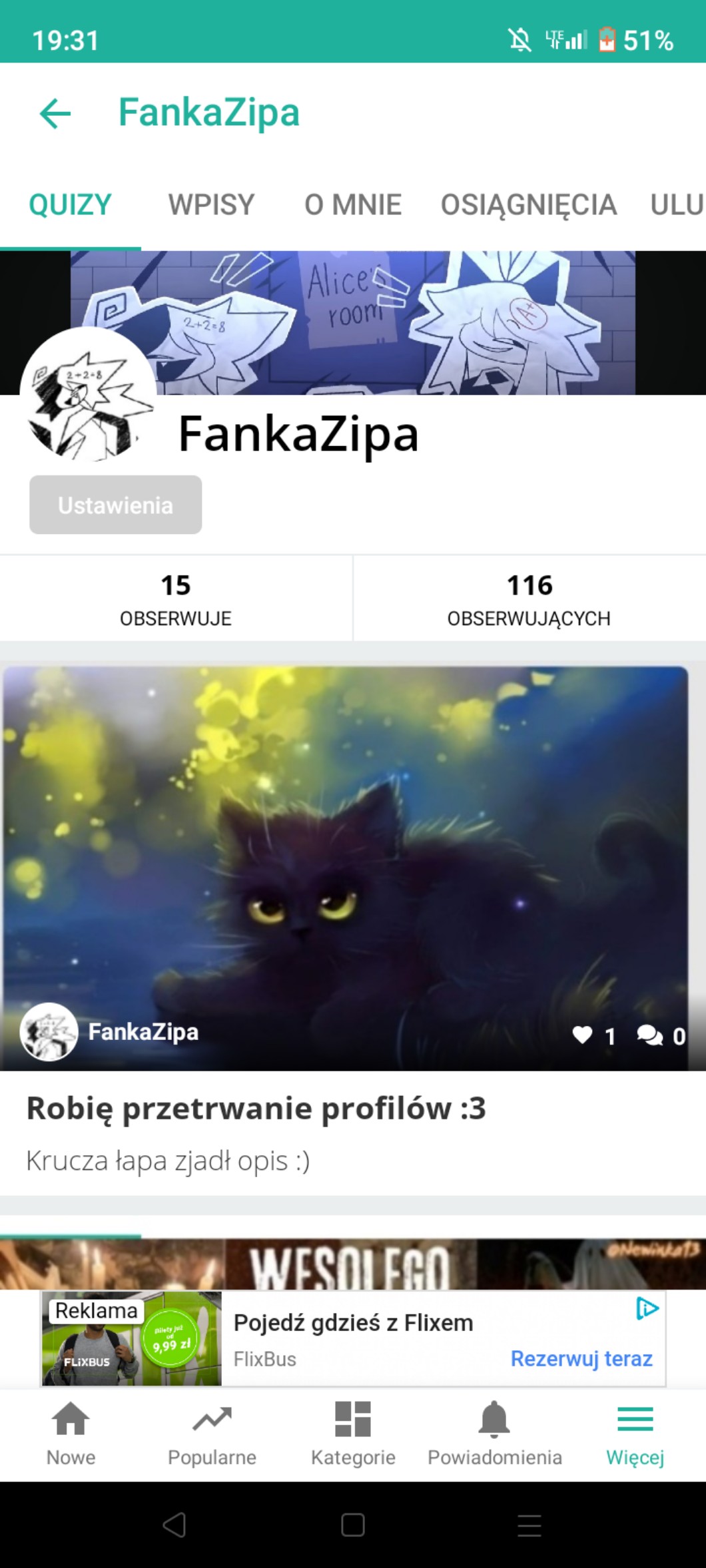View the 116 Obserwujących list

[x=529, y=599]
